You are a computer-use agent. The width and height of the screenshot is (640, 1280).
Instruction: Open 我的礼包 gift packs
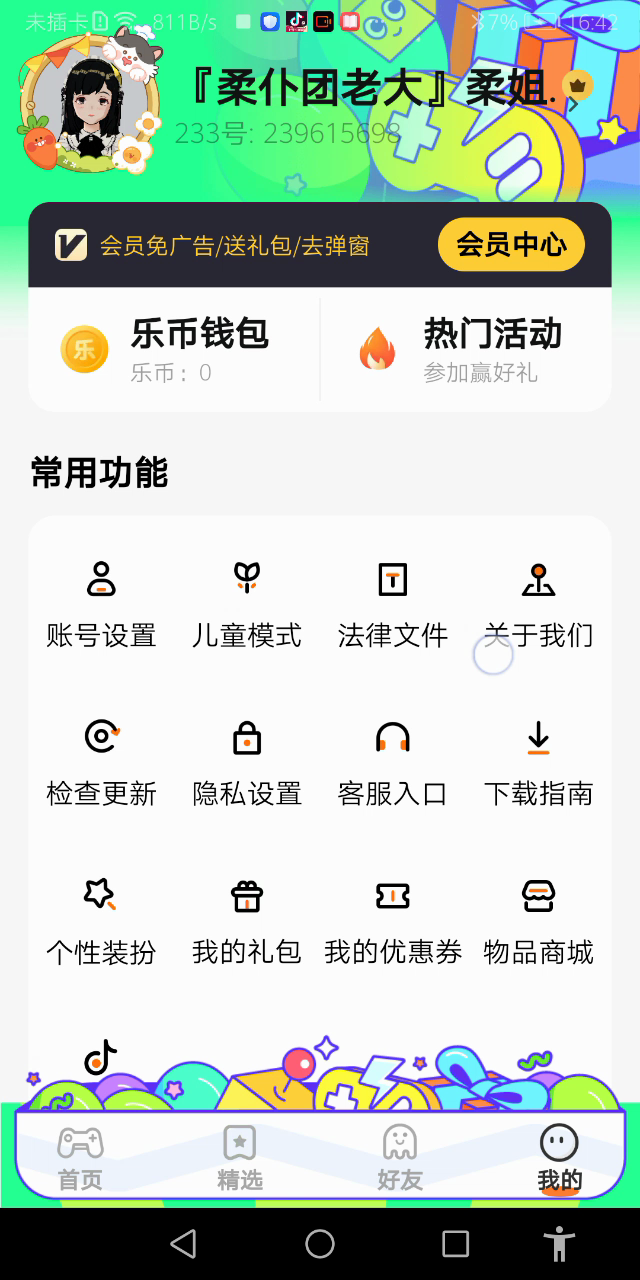coord(247,920)
